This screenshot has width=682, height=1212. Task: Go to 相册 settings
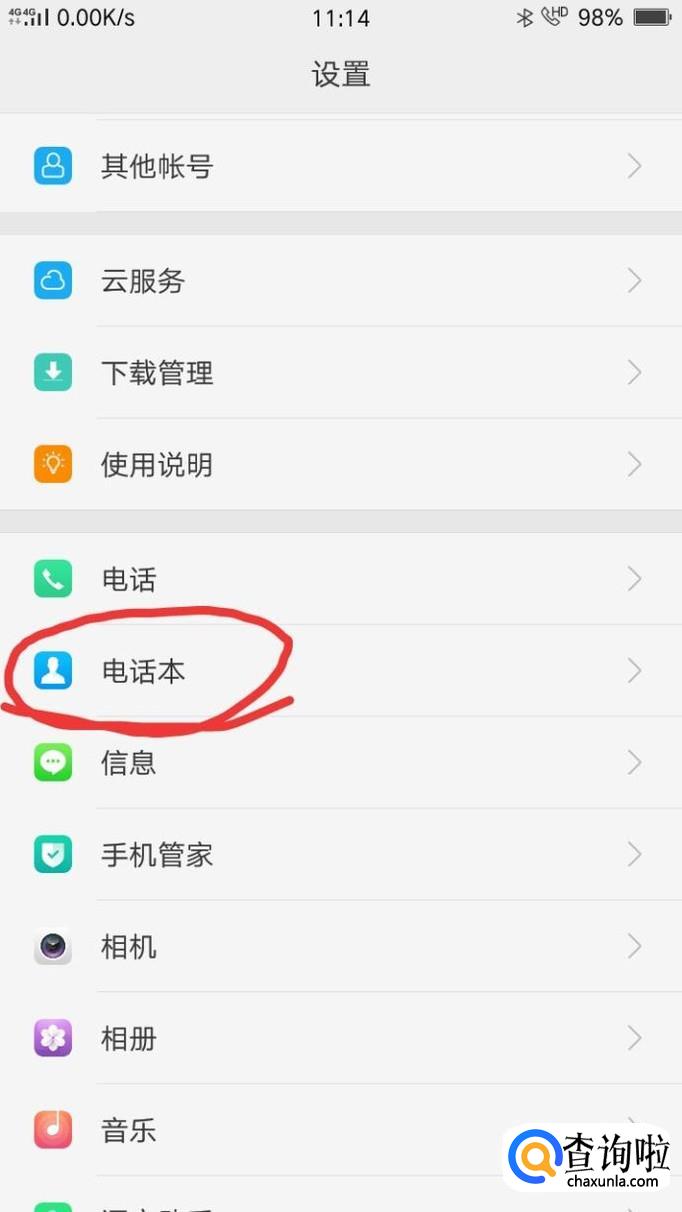point(341,1039)
